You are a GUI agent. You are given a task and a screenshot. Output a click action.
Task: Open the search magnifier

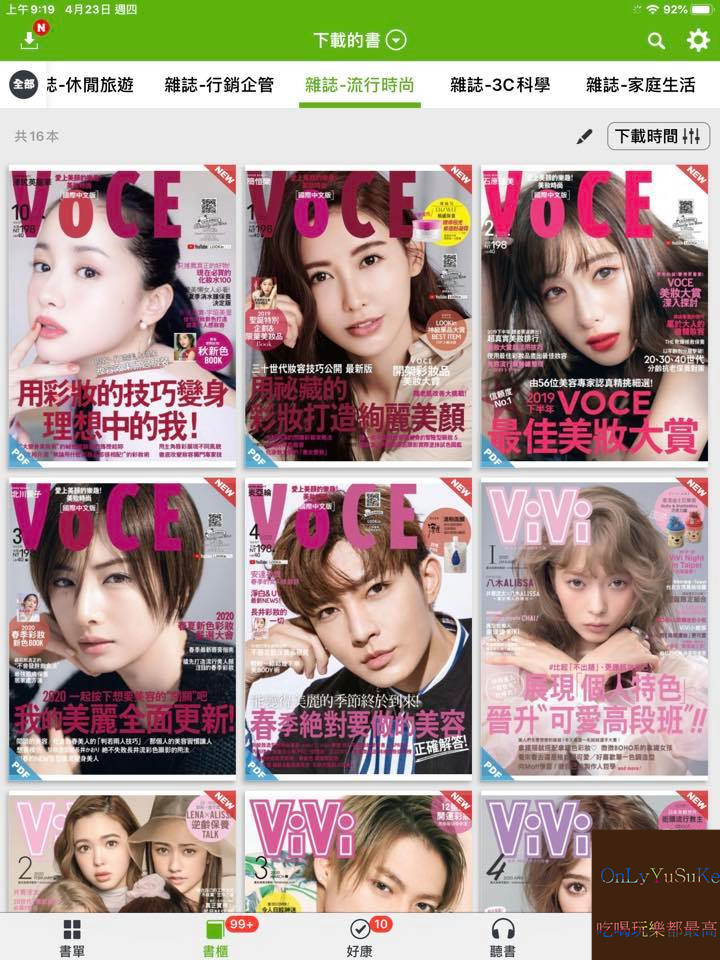[656, 40]
